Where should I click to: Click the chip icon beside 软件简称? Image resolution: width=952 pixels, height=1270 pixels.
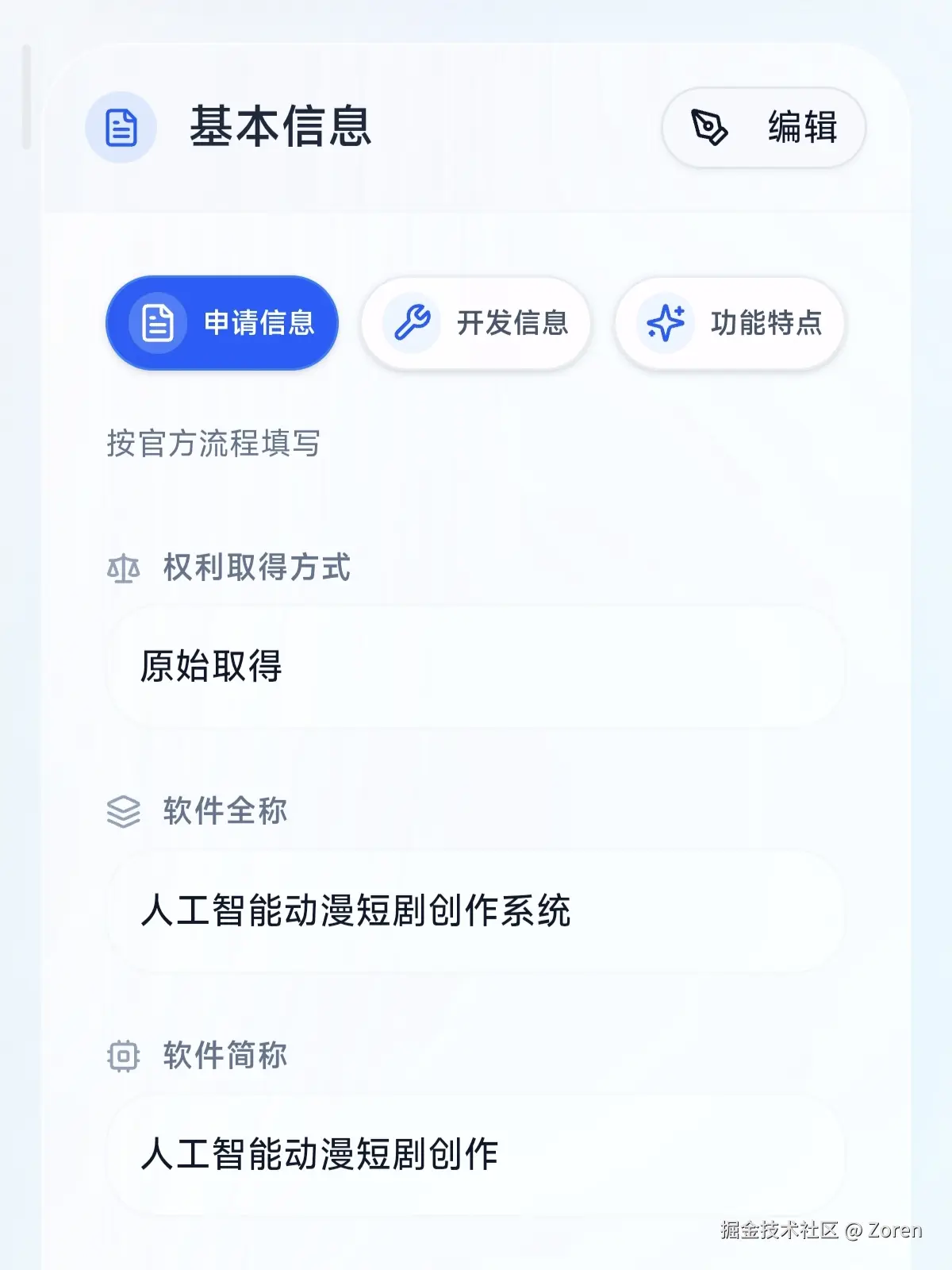123,1056
